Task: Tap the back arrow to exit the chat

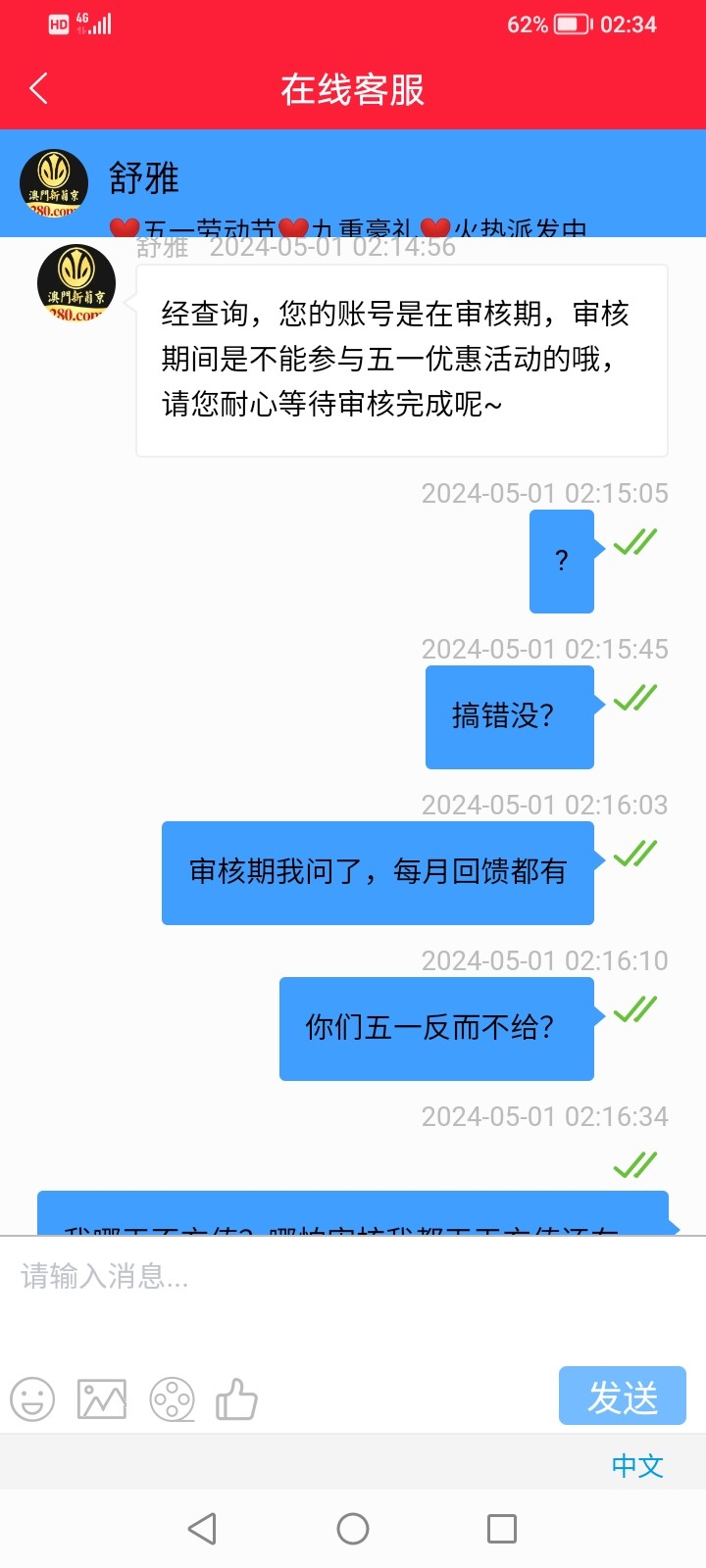Action: [x=38, y=88]
